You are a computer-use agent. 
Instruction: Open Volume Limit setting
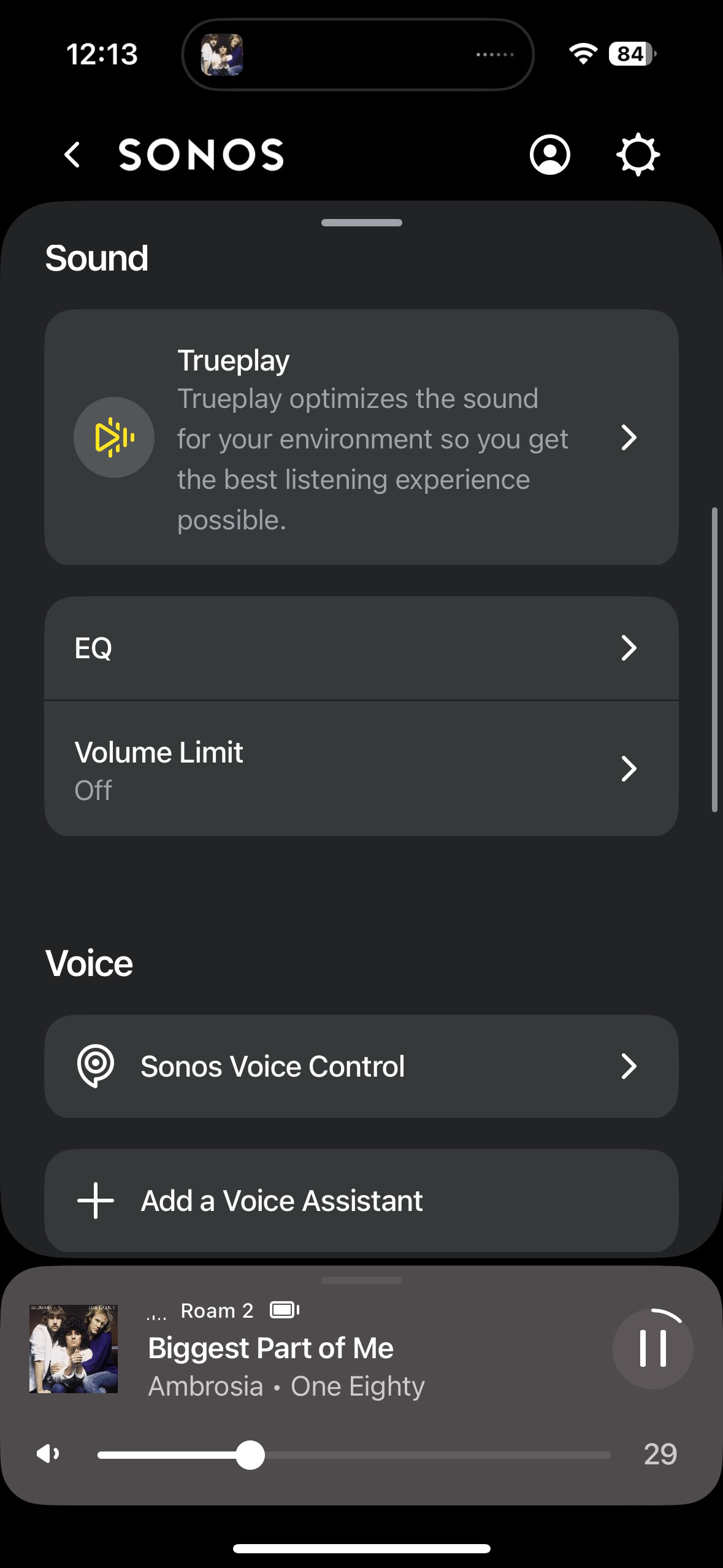coord(361,769)
